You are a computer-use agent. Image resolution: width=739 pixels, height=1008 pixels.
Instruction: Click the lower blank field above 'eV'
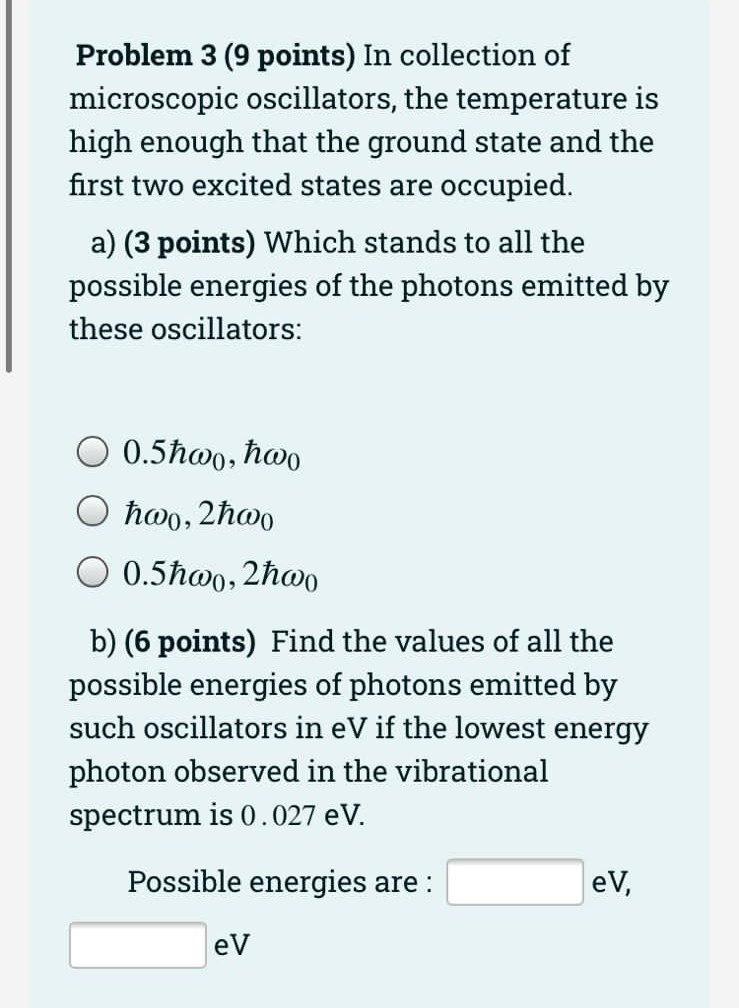click(137, 943)
